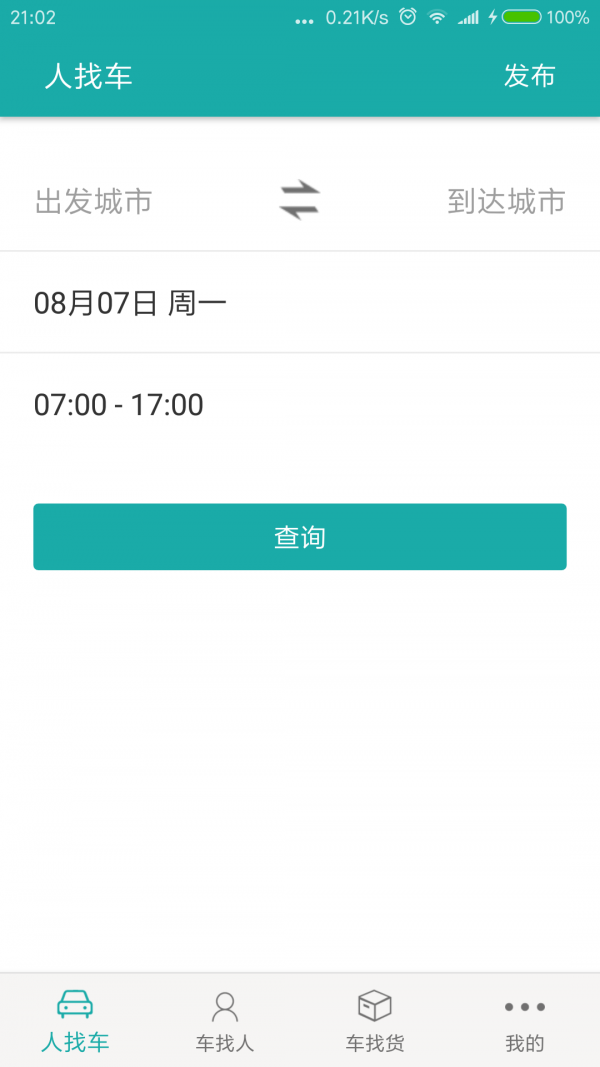Swap departure and arrival cities

[300, 201]
